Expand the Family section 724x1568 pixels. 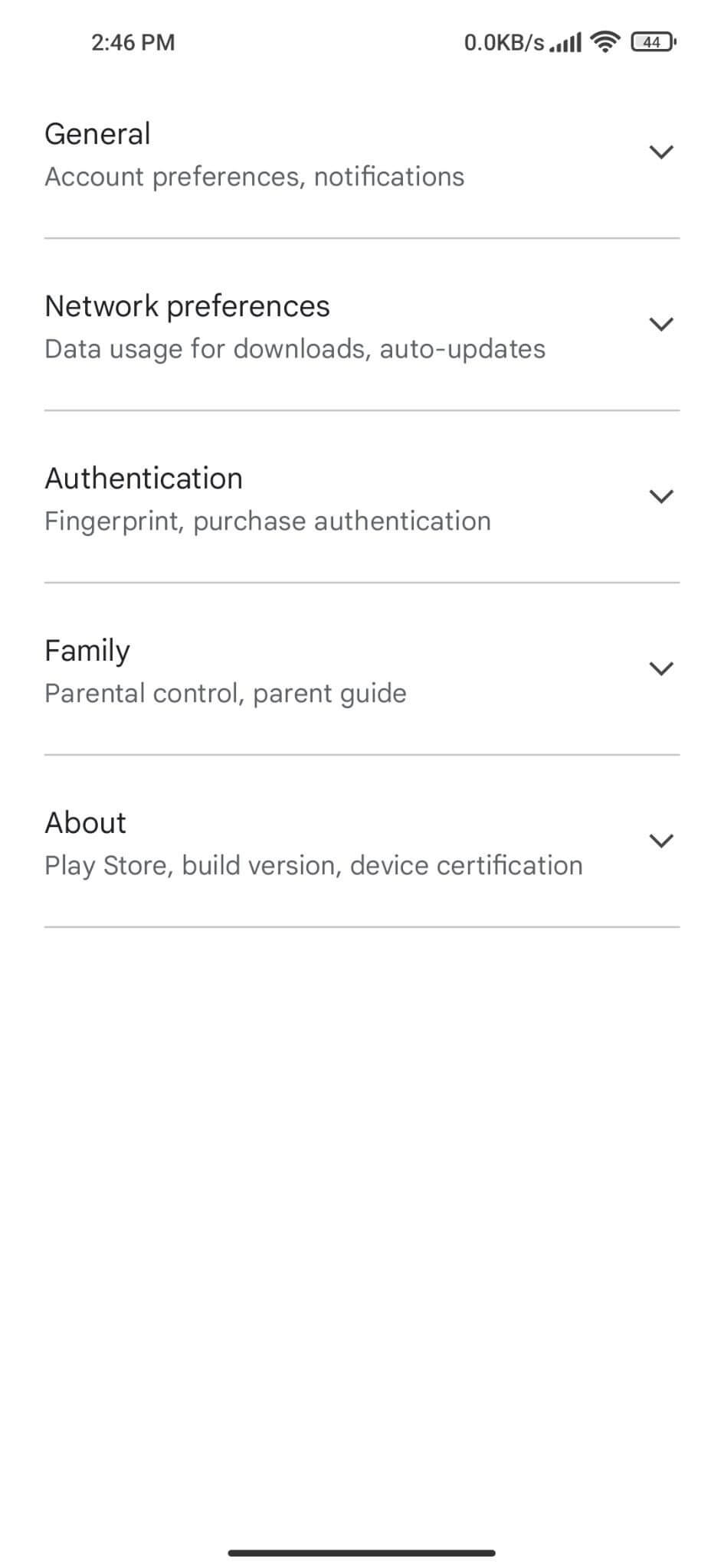[362, 670]
